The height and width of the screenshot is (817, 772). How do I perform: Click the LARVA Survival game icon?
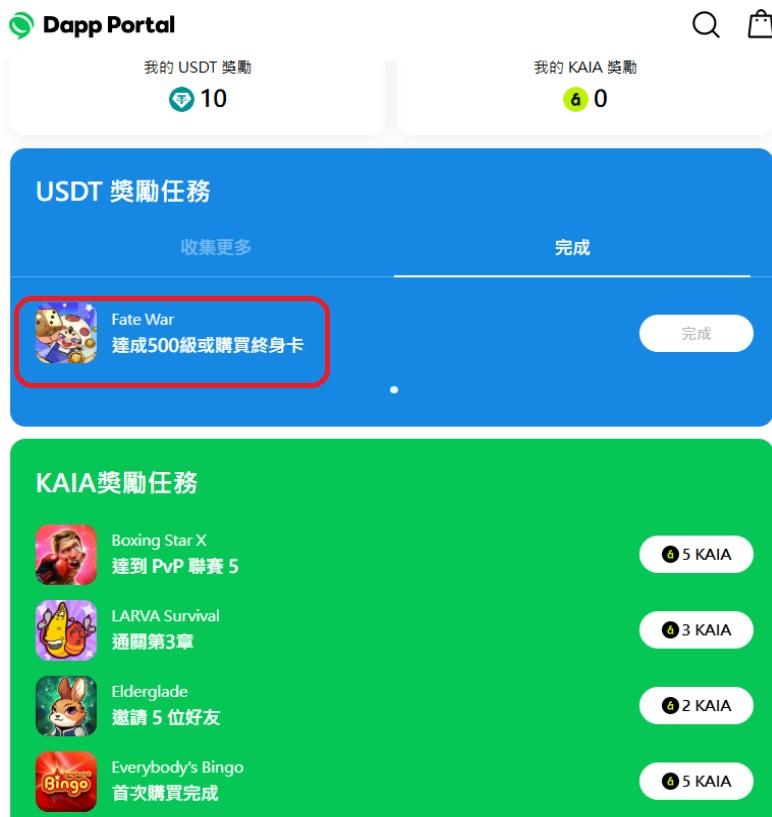tap(67, 629)
